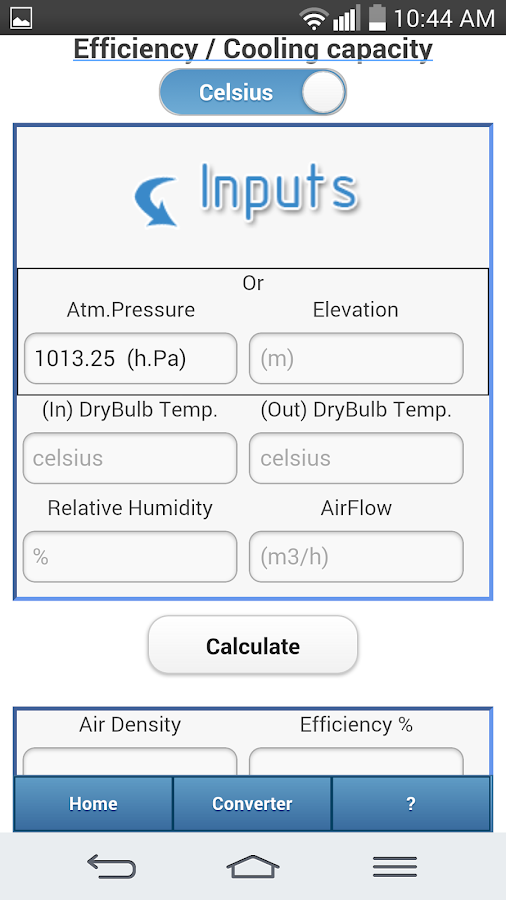The image size is (506, 900).
Task: Tap the Calculate button
Action: pyautogui.click(x=253, y=645)
